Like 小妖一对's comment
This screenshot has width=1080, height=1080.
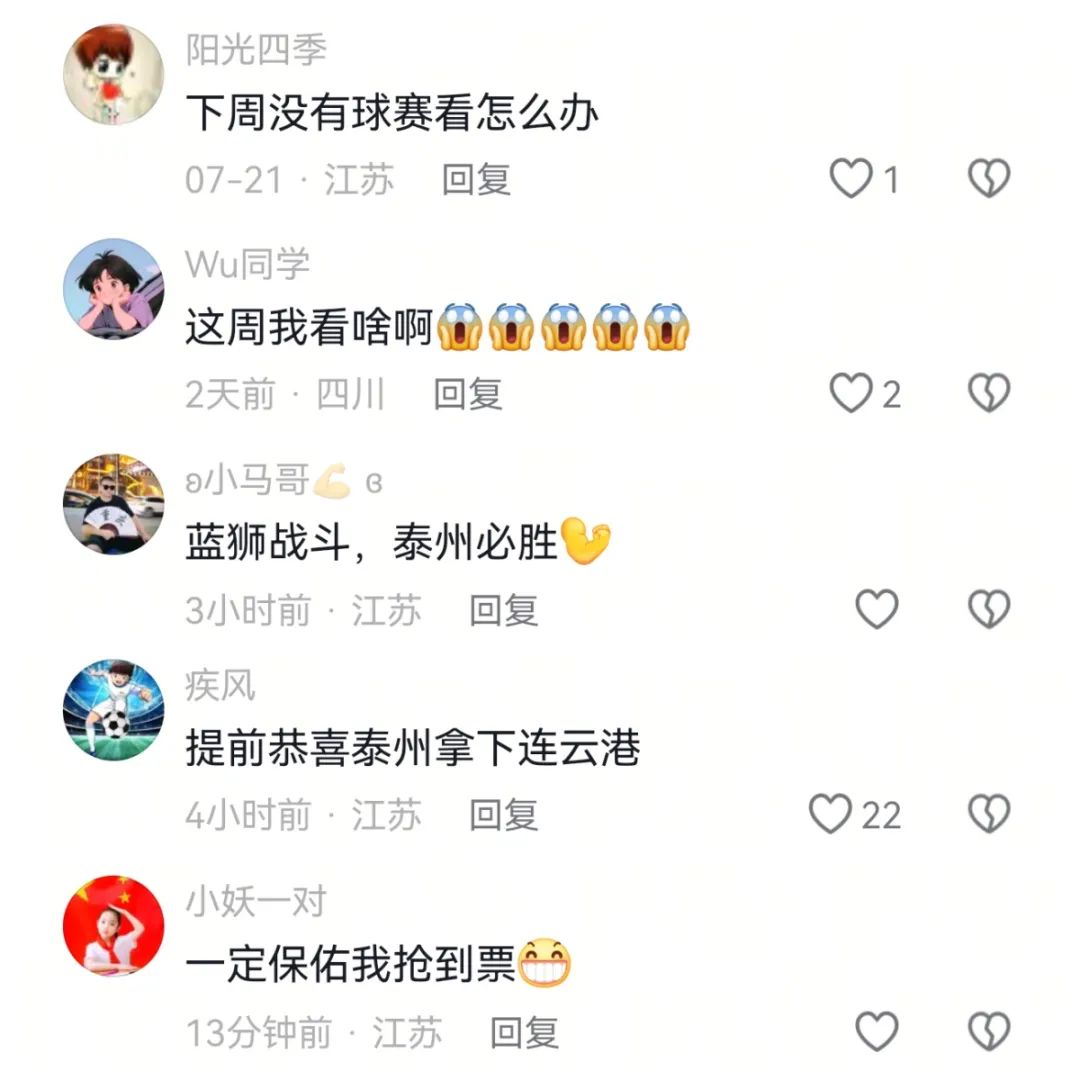(877, 1031)
